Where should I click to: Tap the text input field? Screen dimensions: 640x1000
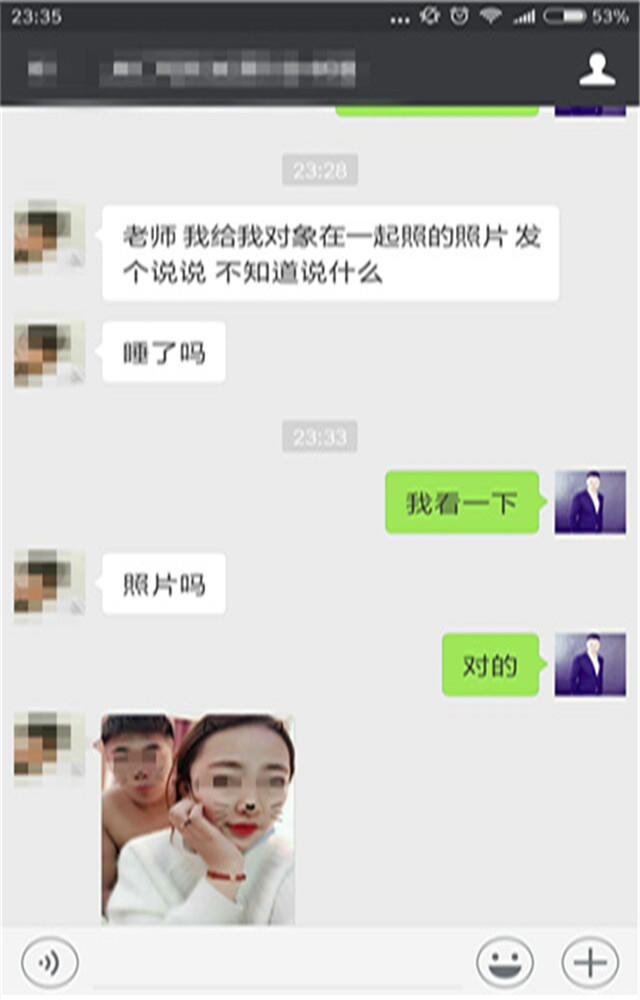pyautogui.click(x=276, y=963)
